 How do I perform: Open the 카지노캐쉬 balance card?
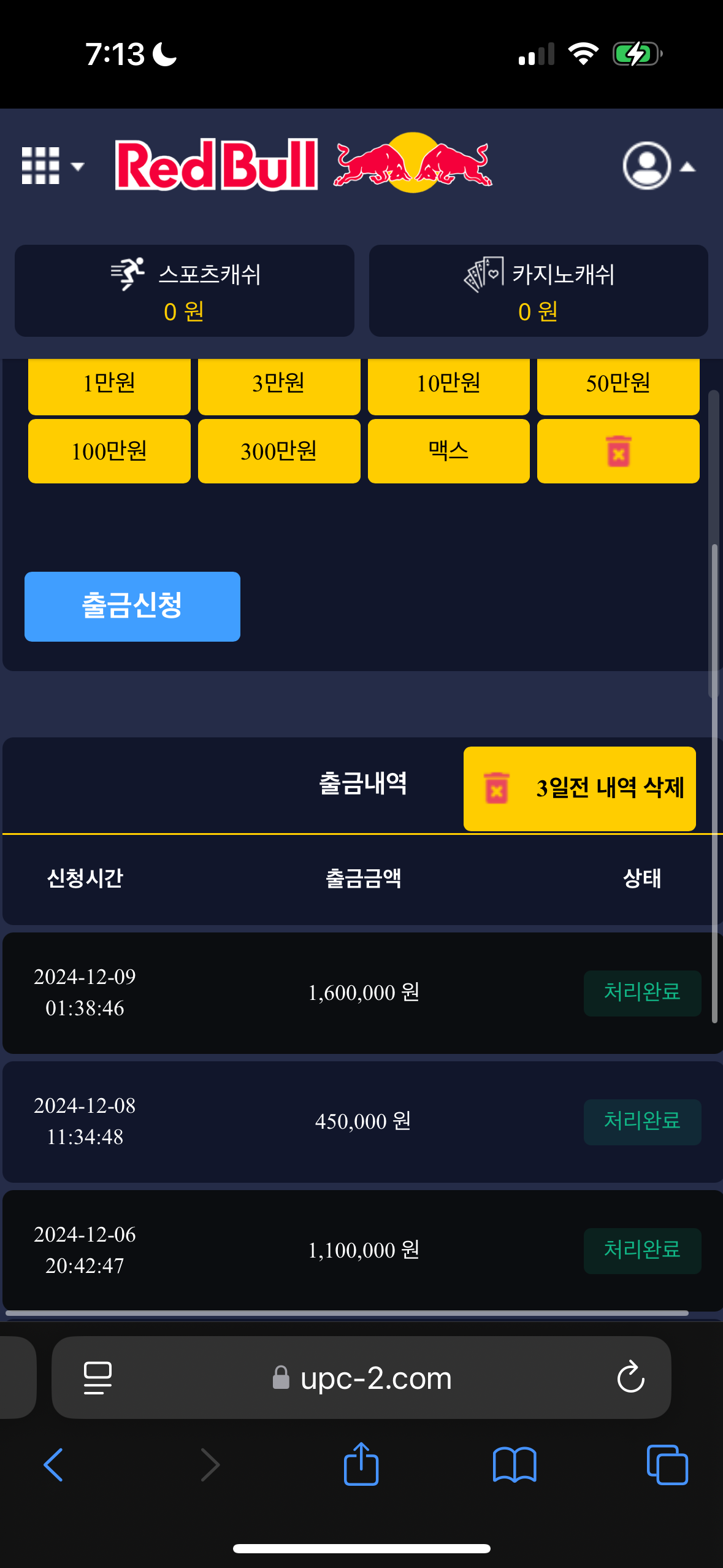pos(538,291)
